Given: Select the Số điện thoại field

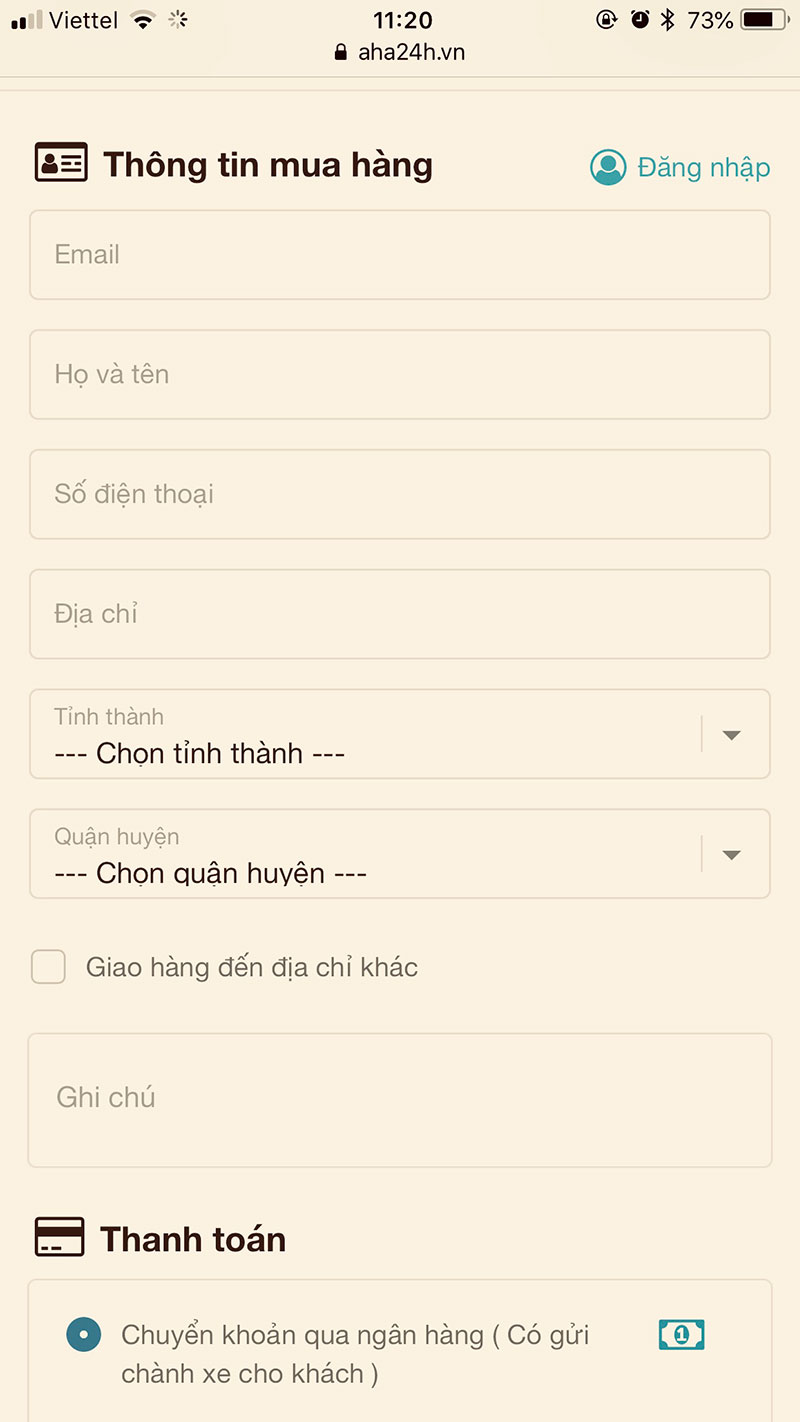Looking at the screenshot, I should pos(400,495).
